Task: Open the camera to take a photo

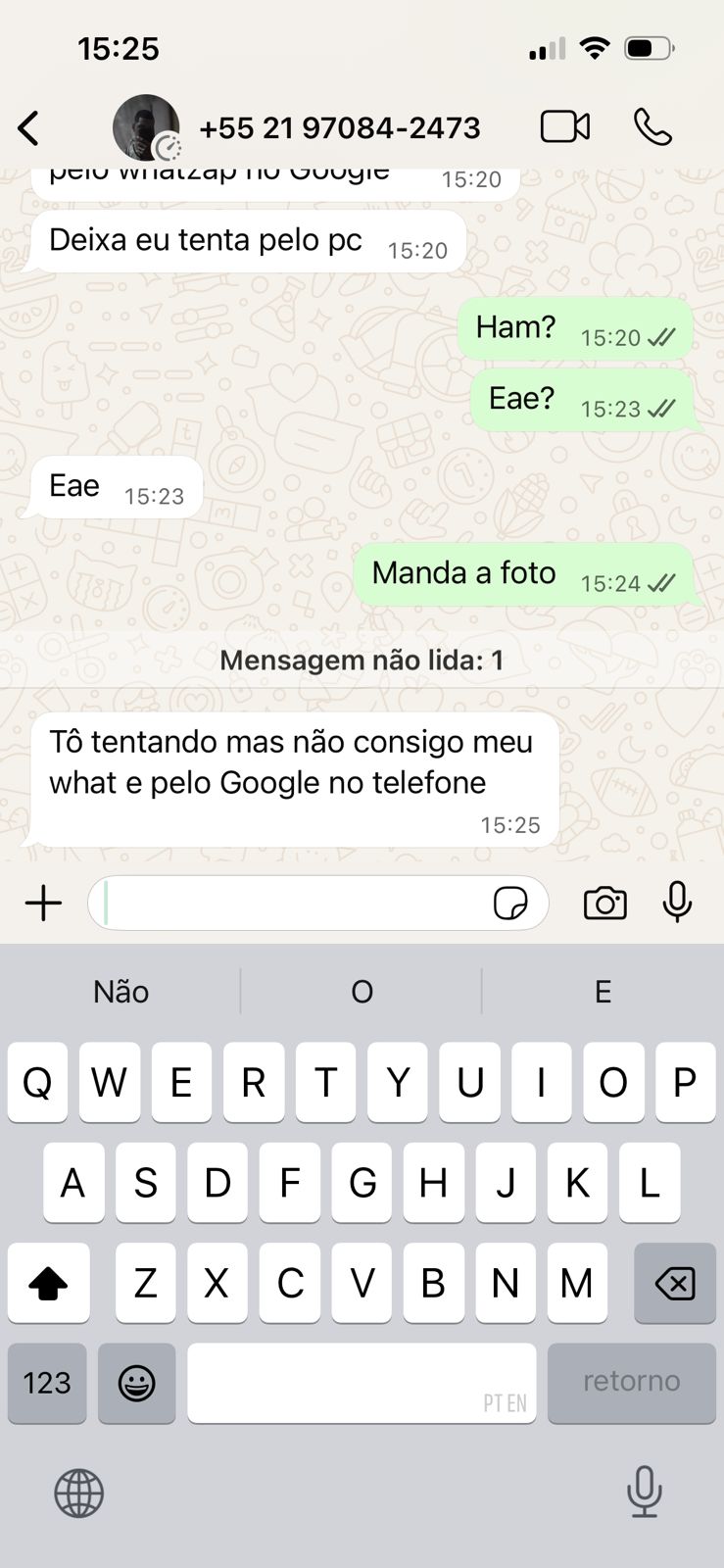Action: (x=604, y=903)
